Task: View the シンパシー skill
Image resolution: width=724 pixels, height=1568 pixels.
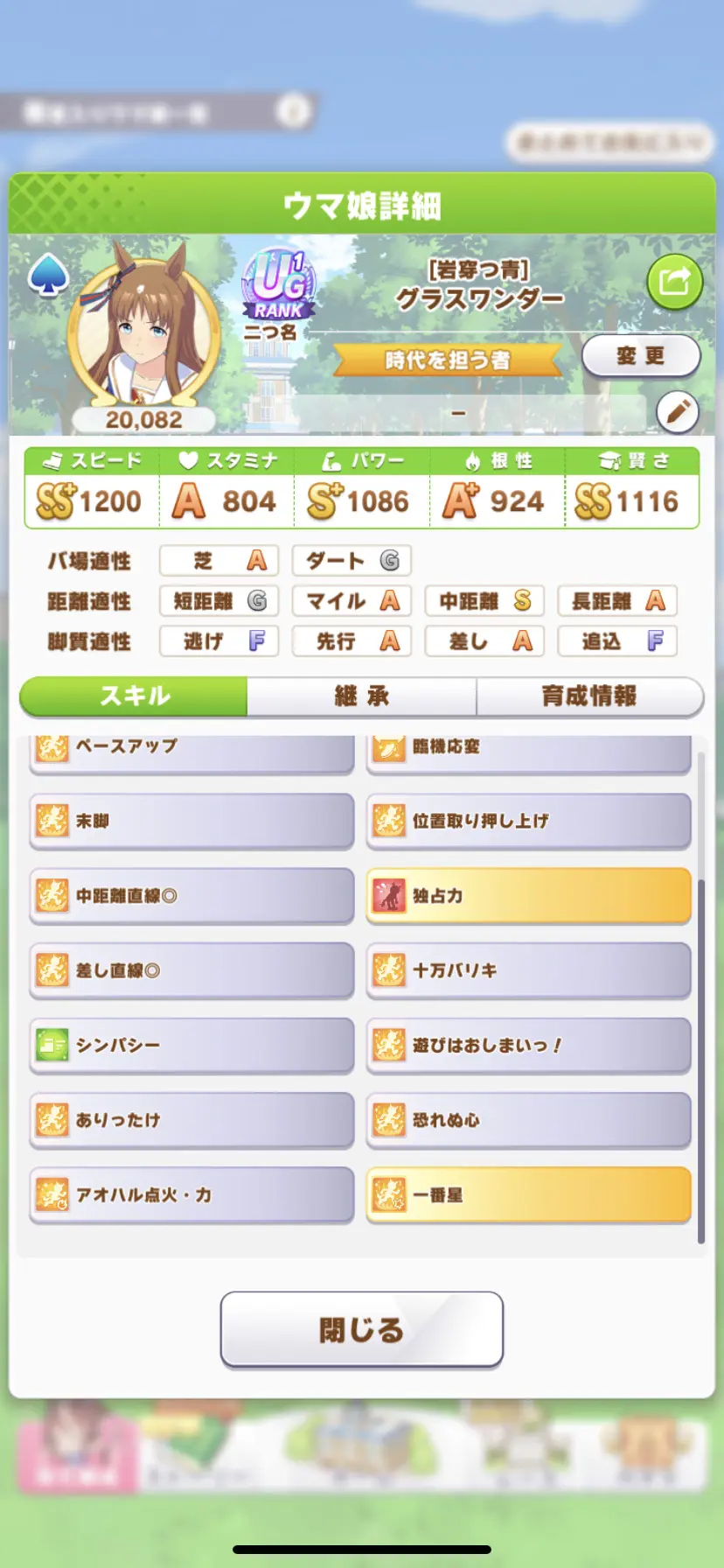Action: click(x=191, y=1046)
